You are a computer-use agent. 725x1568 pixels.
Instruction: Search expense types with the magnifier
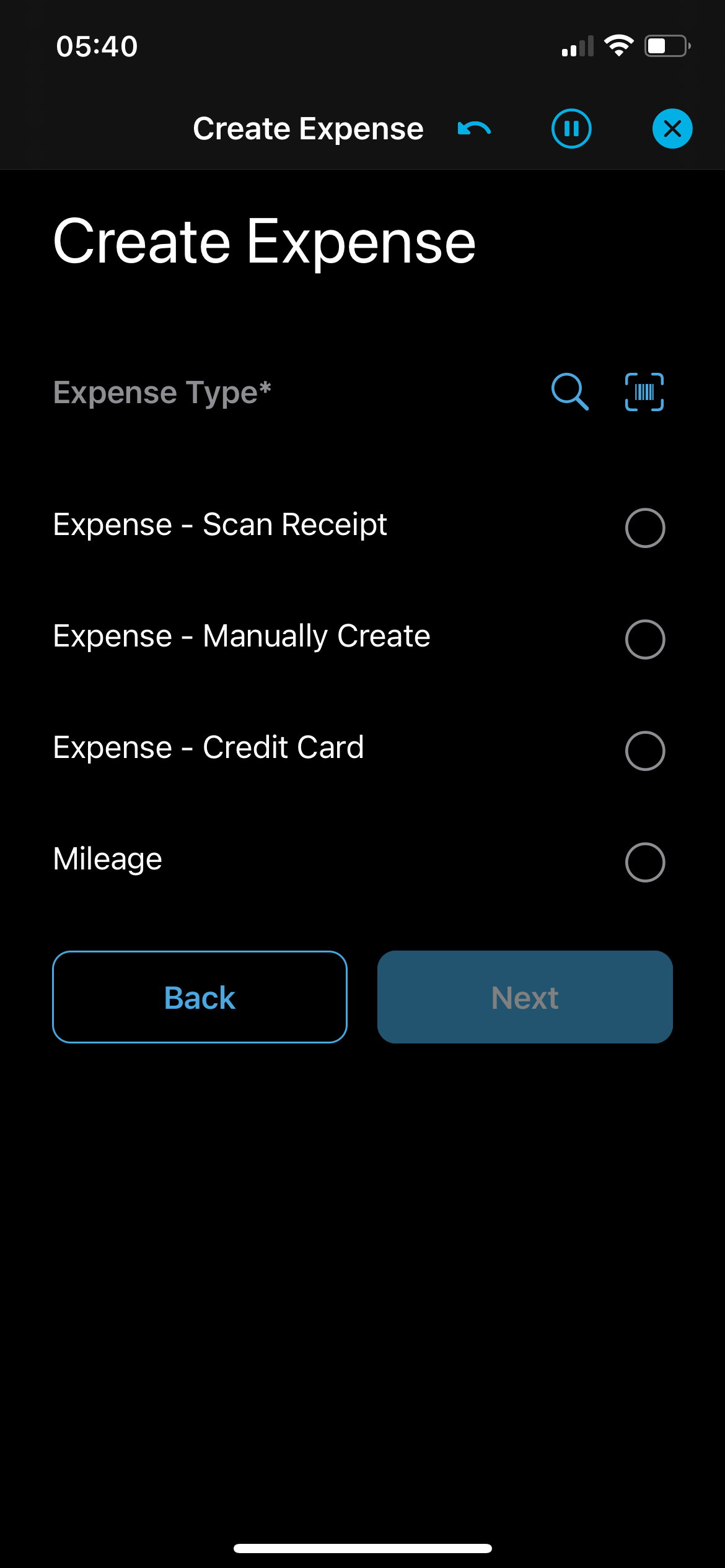(x=569, y=392)
